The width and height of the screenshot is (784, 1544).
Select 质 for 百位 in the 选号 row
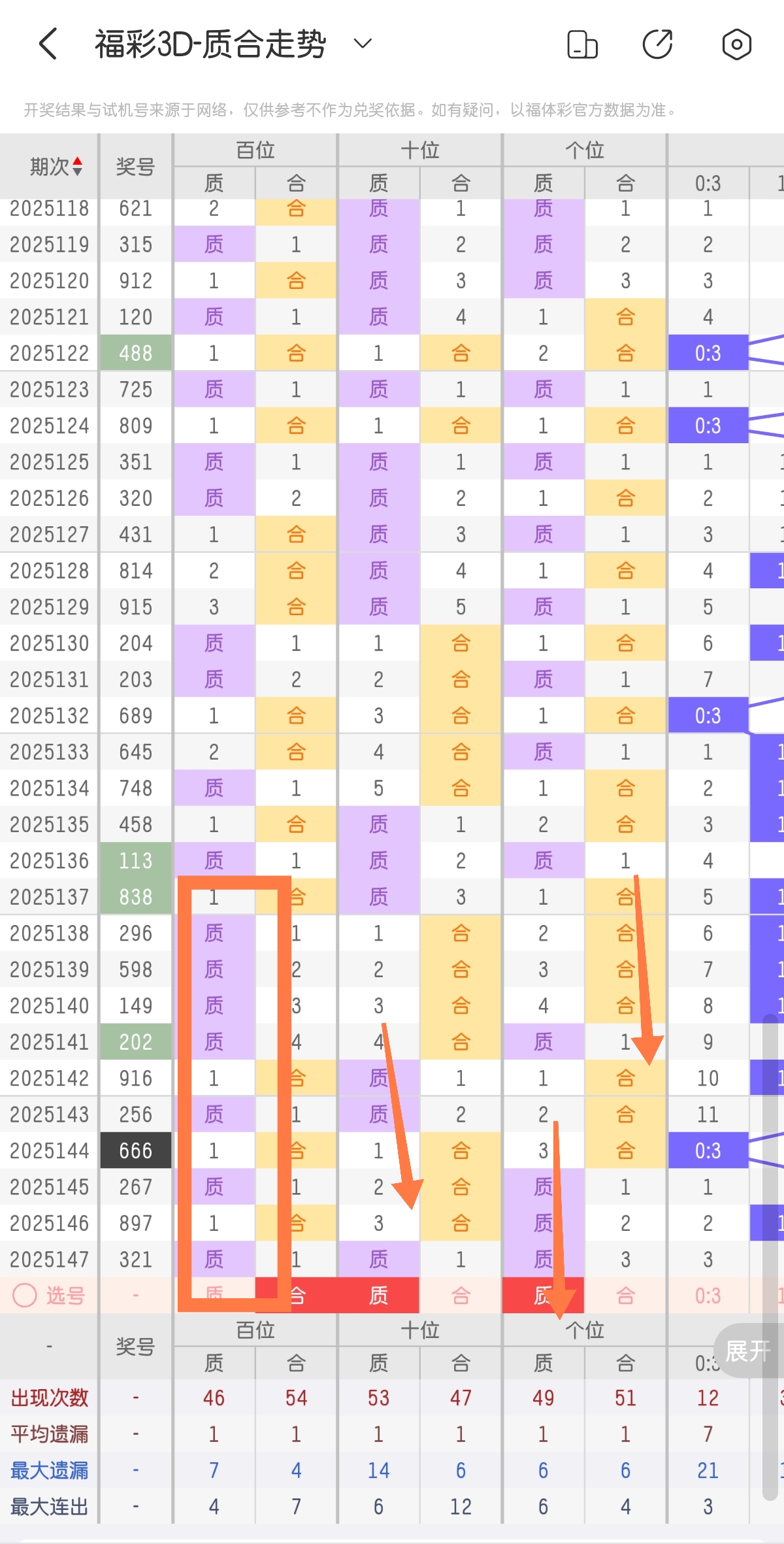click(x=214, y=1295)
